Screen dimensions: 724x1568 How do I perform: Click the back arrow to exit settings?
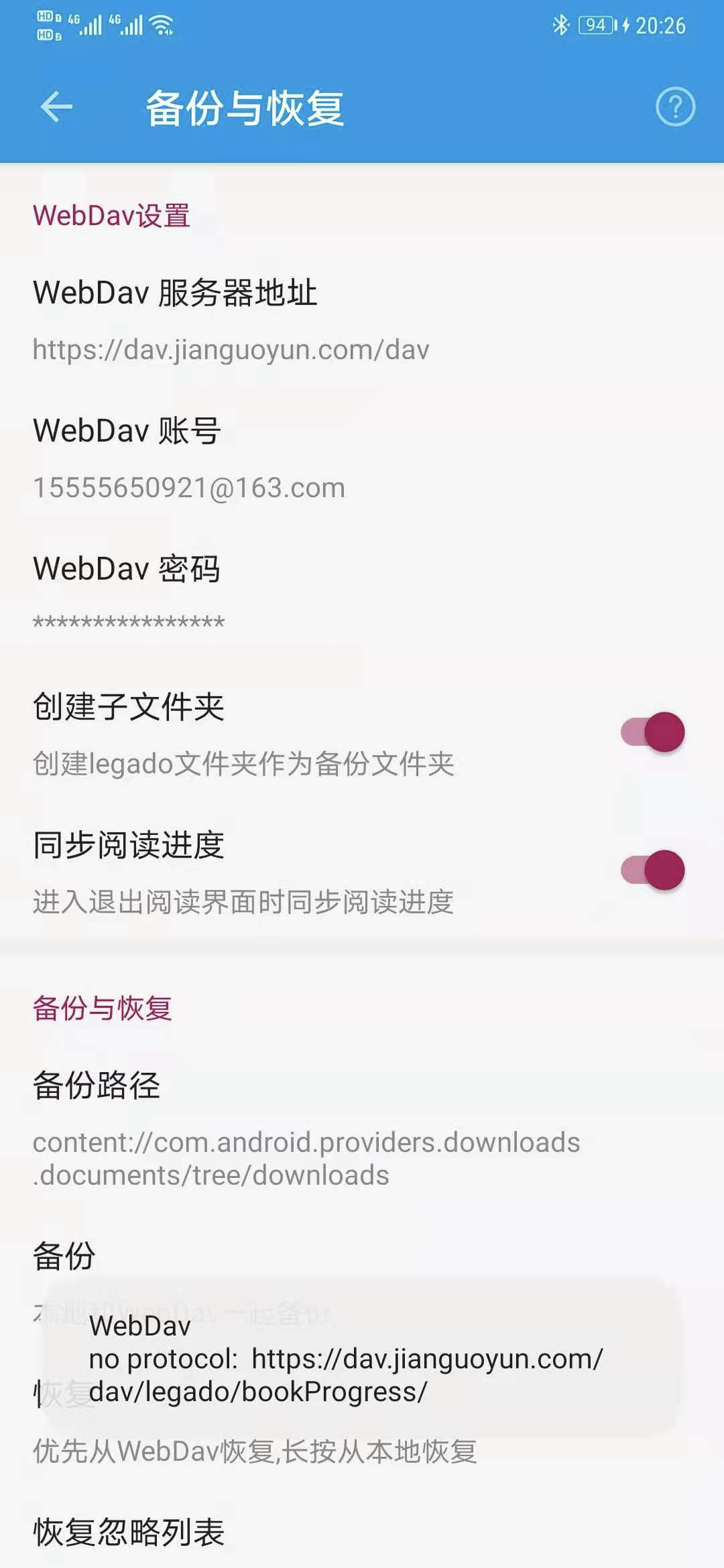coord(56,107)
